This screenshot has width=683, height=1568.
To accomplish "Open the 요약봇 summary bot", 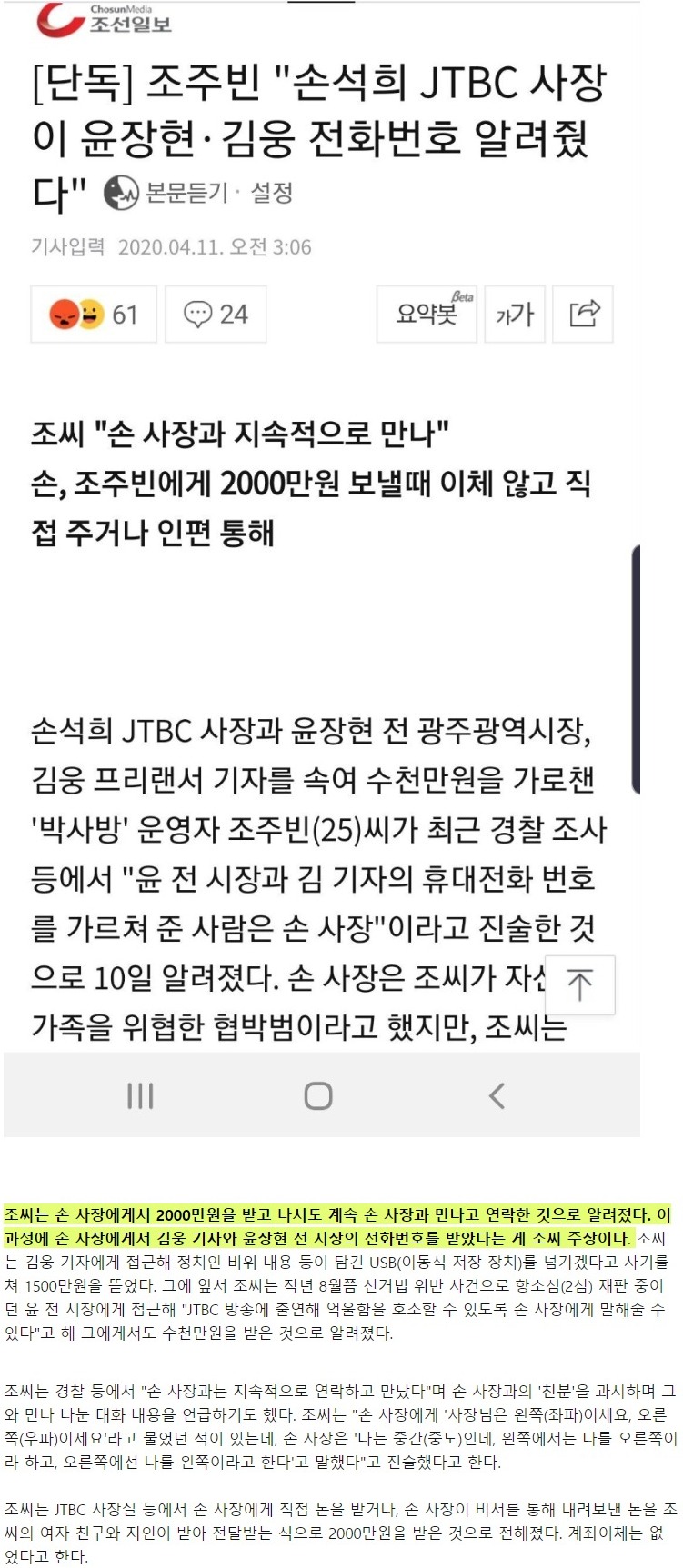I will (427, 314).
